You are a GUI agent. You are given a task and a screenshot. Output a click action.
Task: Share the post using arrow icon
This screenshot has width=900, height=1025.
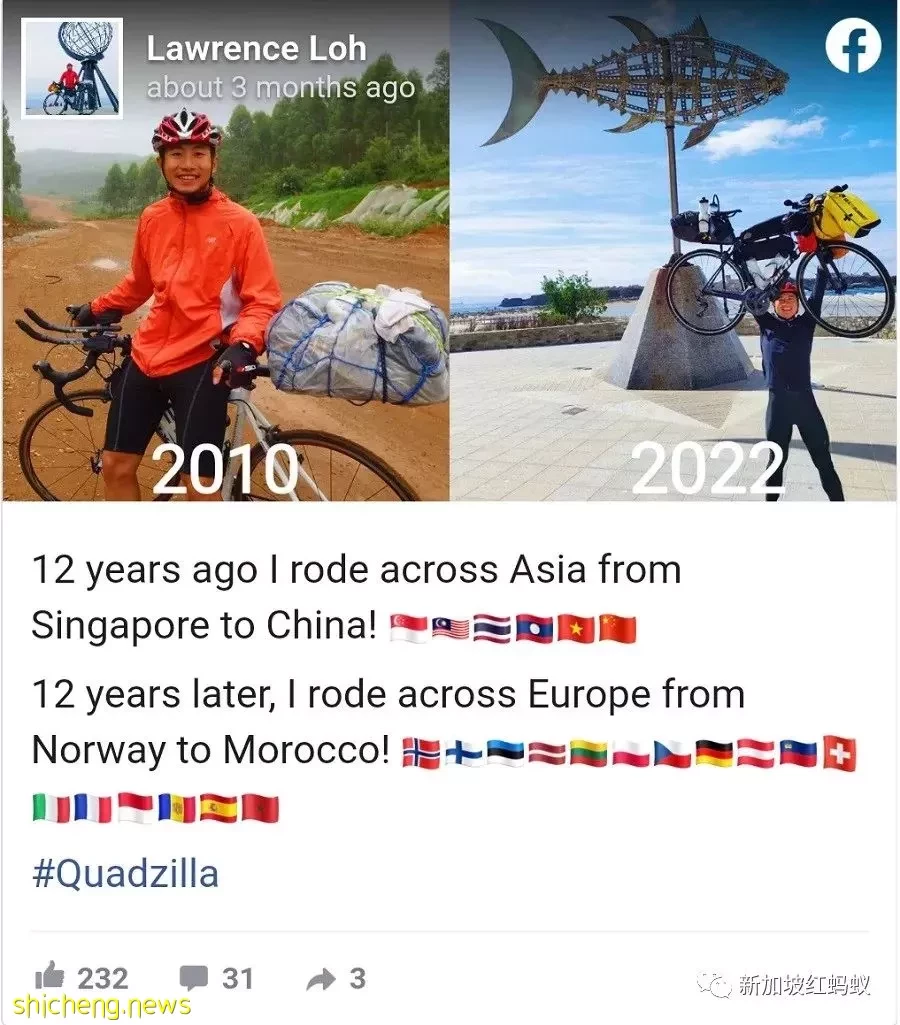321,978
